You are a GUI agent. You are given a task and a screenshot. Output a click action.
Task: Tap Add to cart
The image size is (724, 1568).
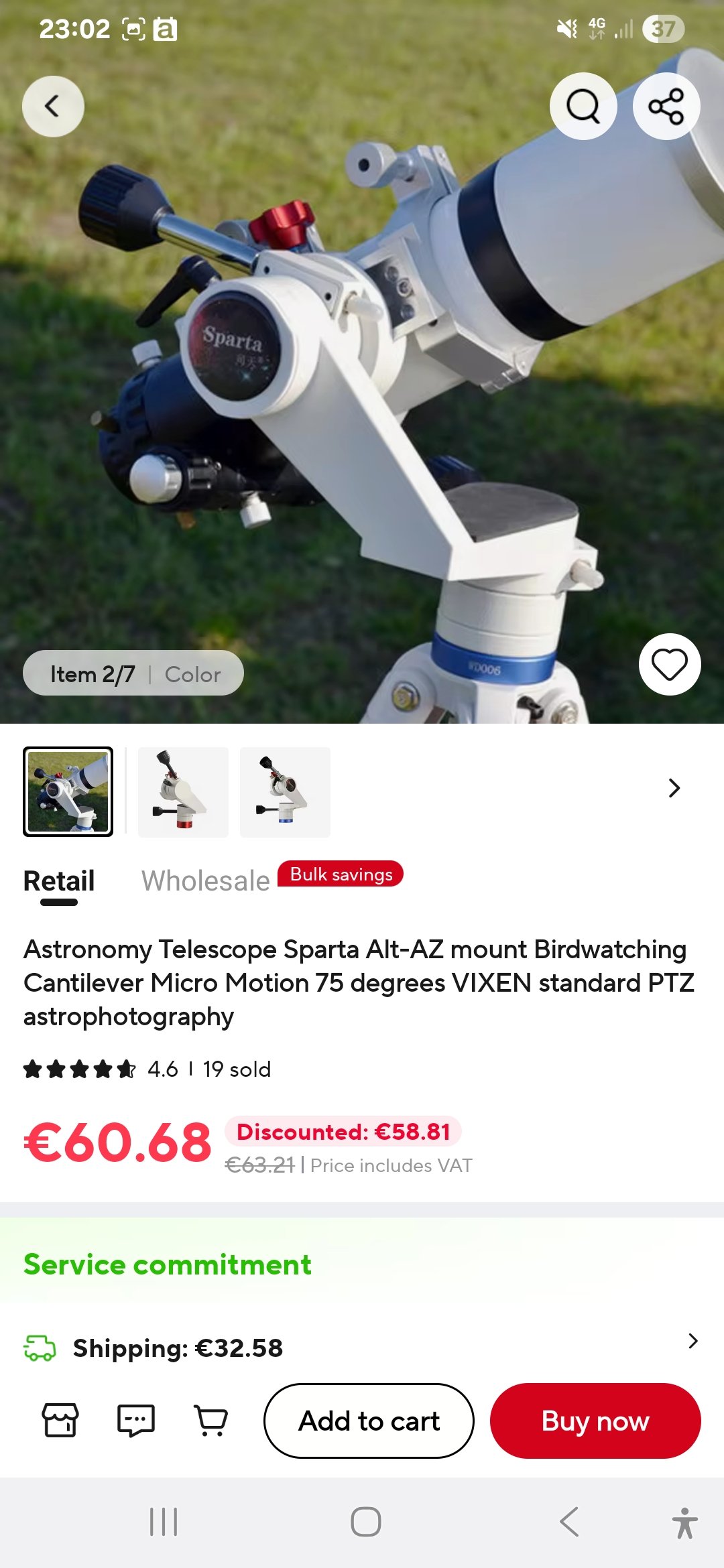369,1421
